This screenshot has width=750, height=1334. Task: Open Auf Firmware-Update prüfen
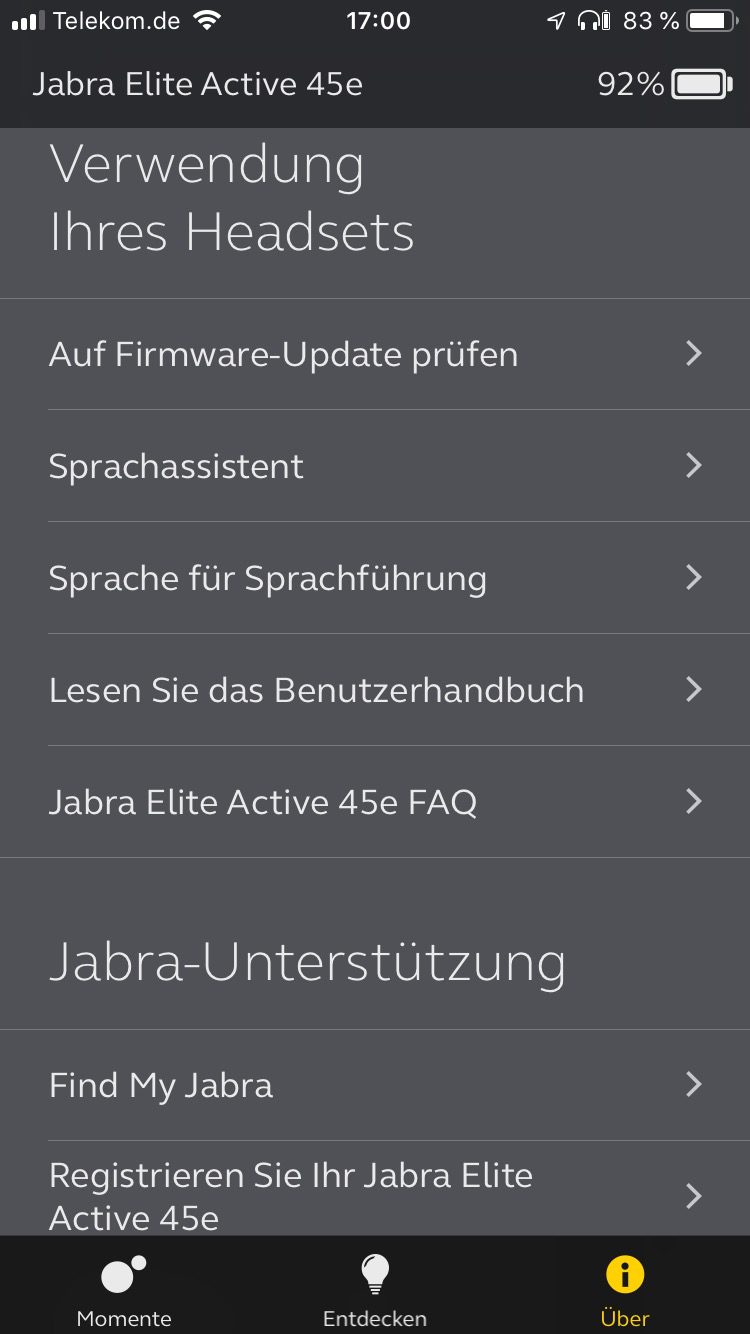click(x=375, y=354)
